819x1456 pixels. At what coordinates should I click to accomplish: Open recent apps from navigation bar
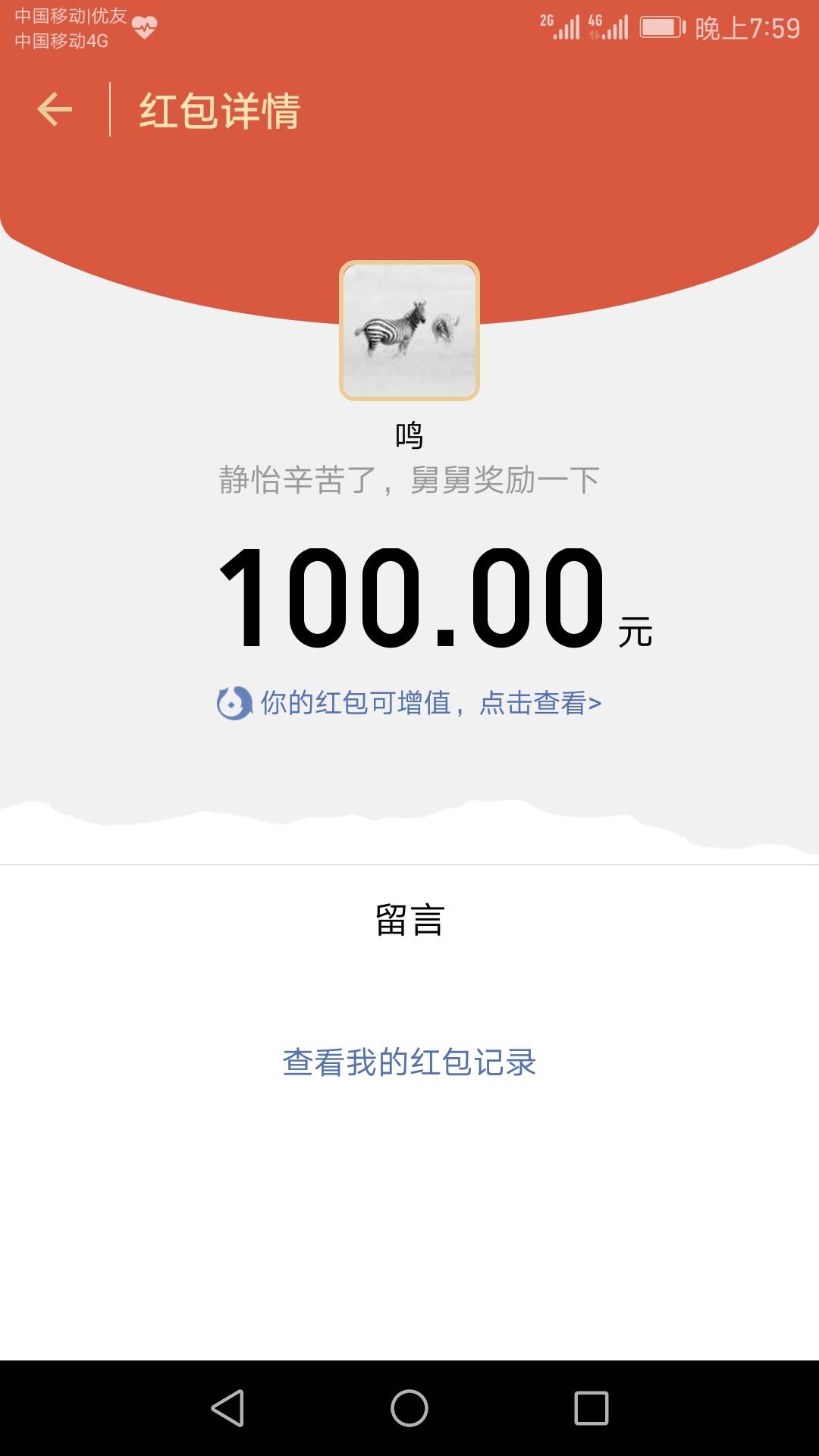(x=591, y=1408)
